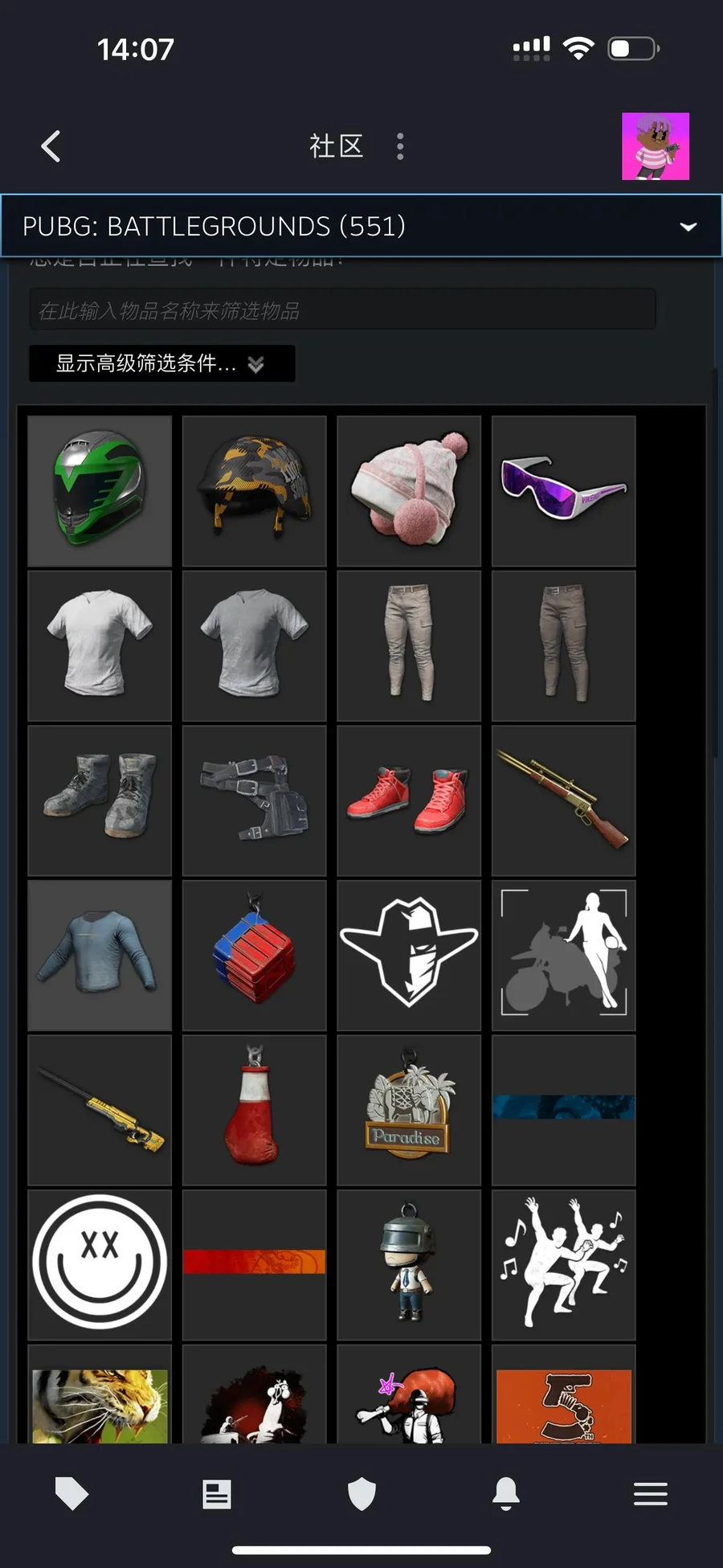The width and height of the screenshot is (723, 1568).
Task: Open the three-dot overflow menu
Action: pos(400,146)
